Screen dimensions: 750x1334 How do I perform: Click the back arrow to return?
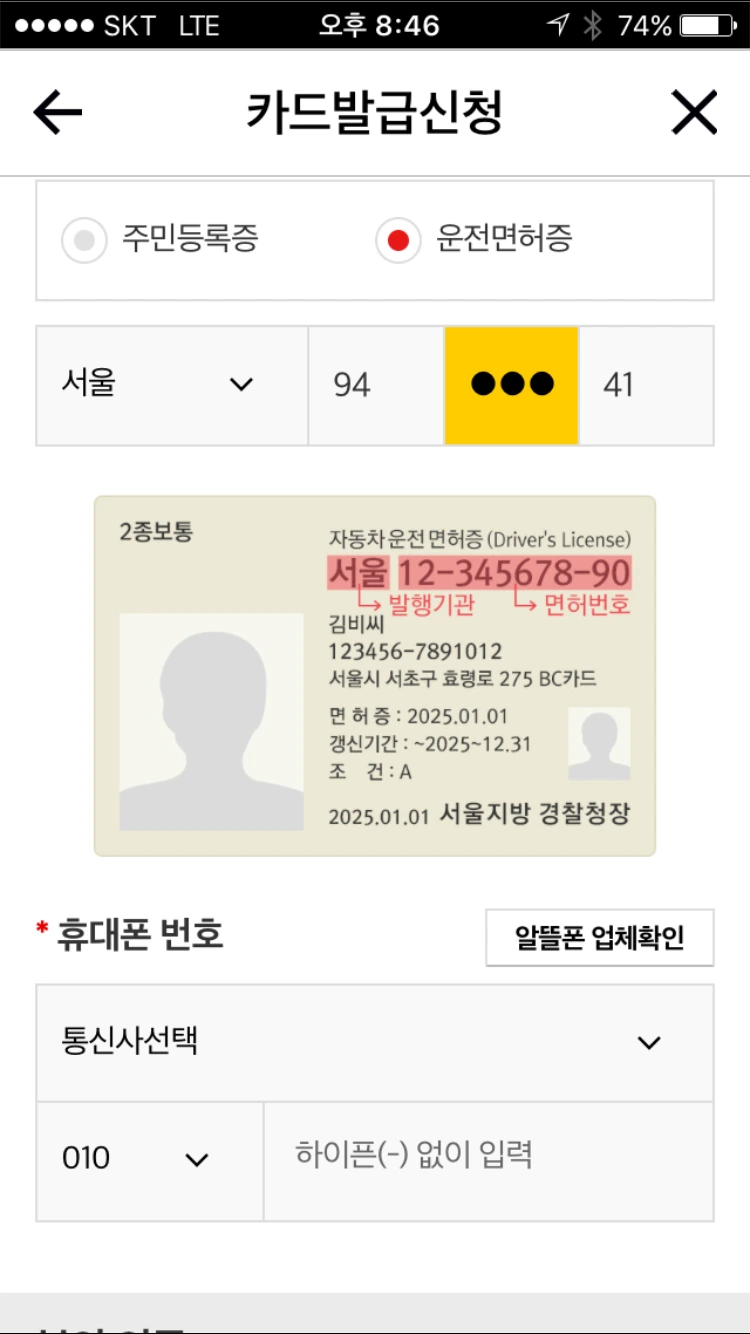click(x=56, y=111)
